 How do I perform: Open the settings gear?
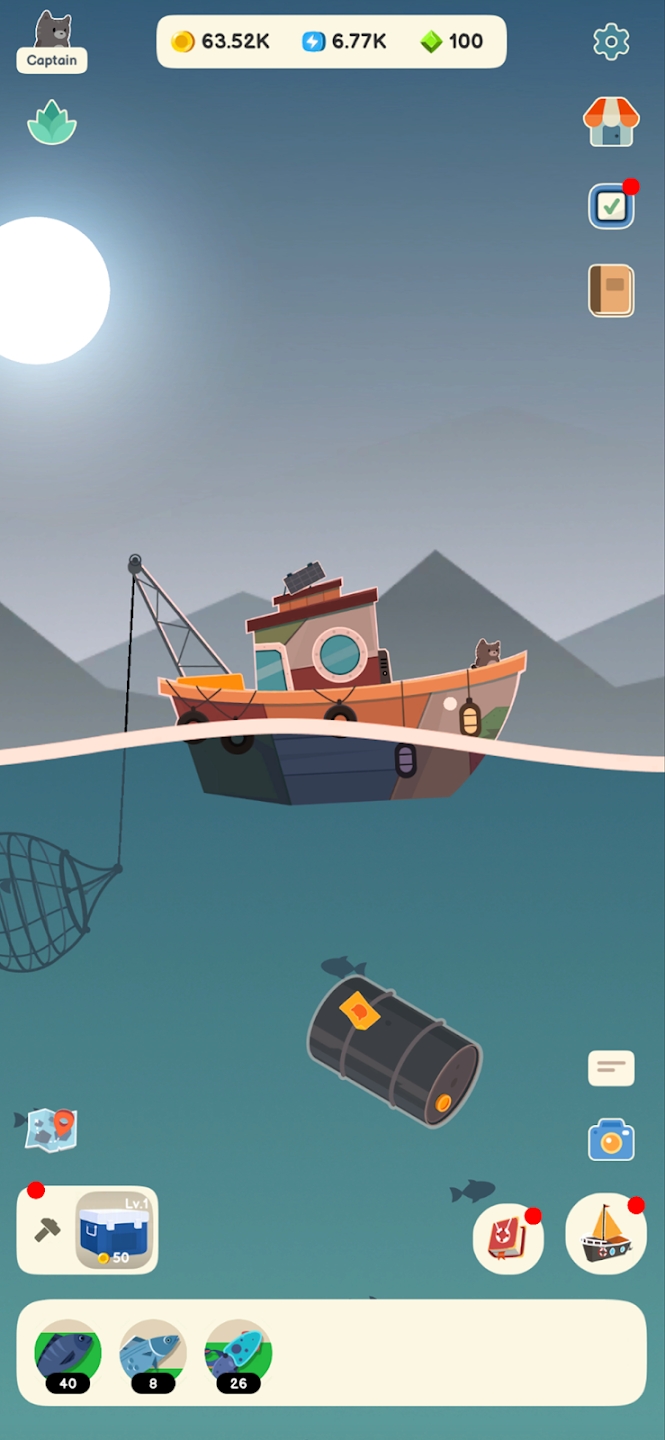611,41
